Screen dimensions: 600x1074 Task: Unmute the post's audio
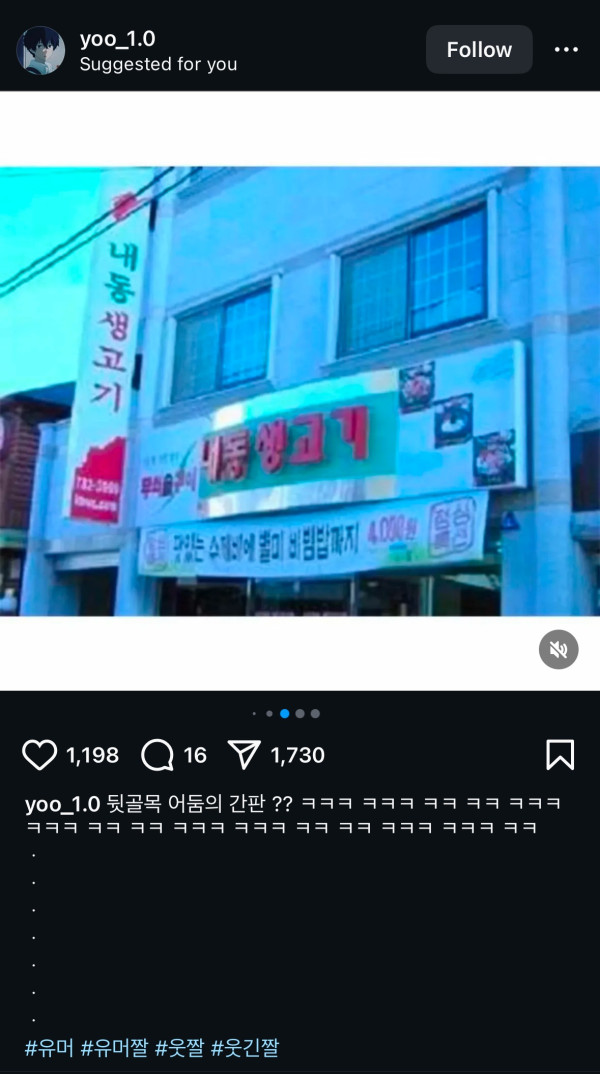click(559, 650)
